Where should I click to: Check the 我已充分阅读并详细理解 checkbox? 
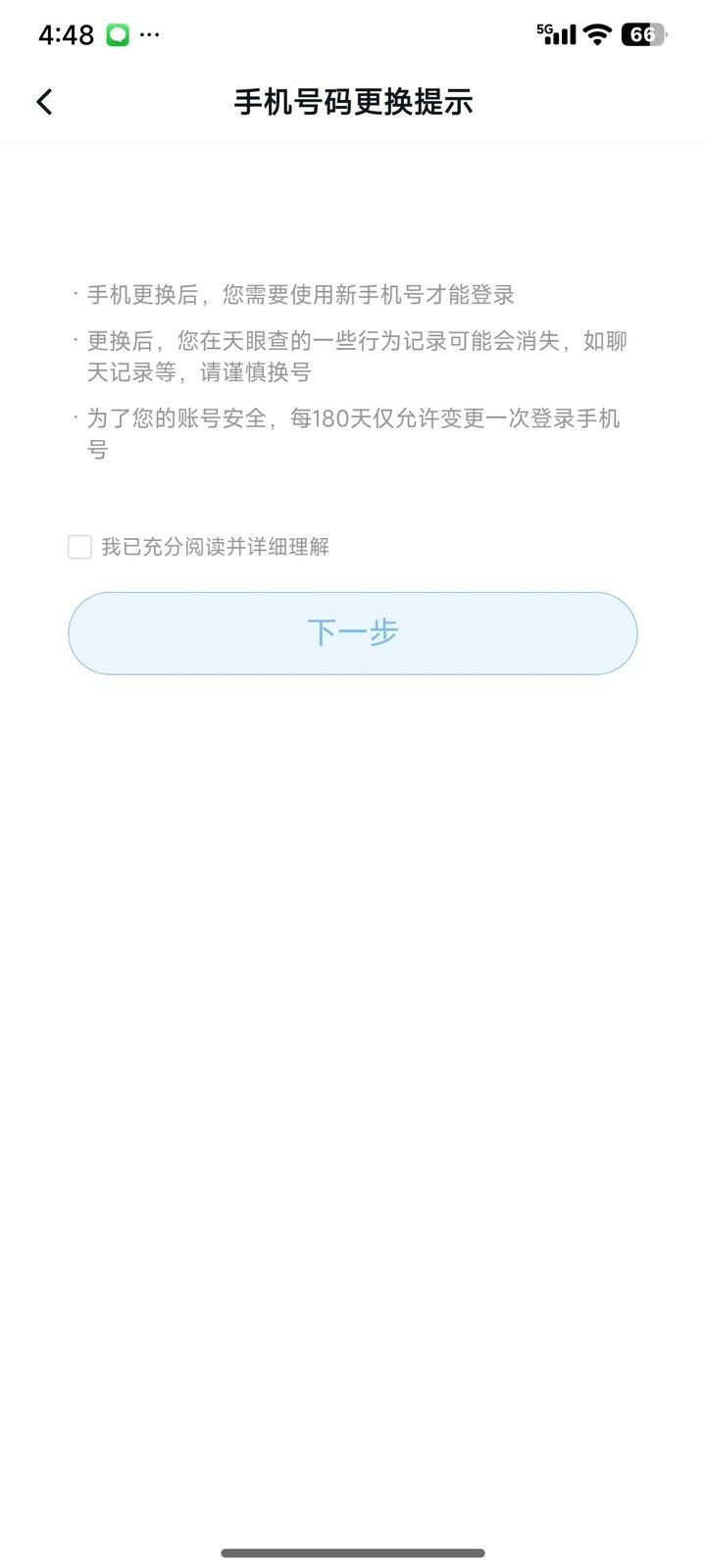(80, 547)
